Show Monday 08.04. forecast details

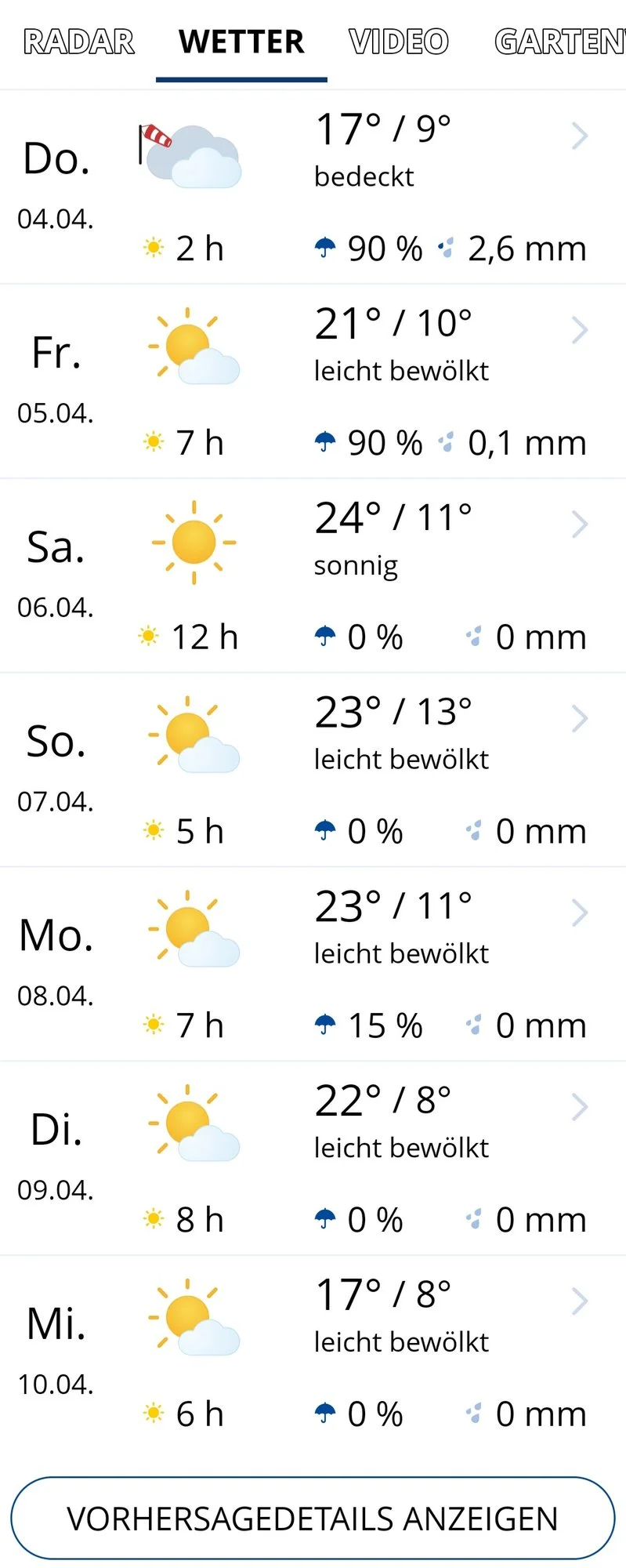click(313, 965)
